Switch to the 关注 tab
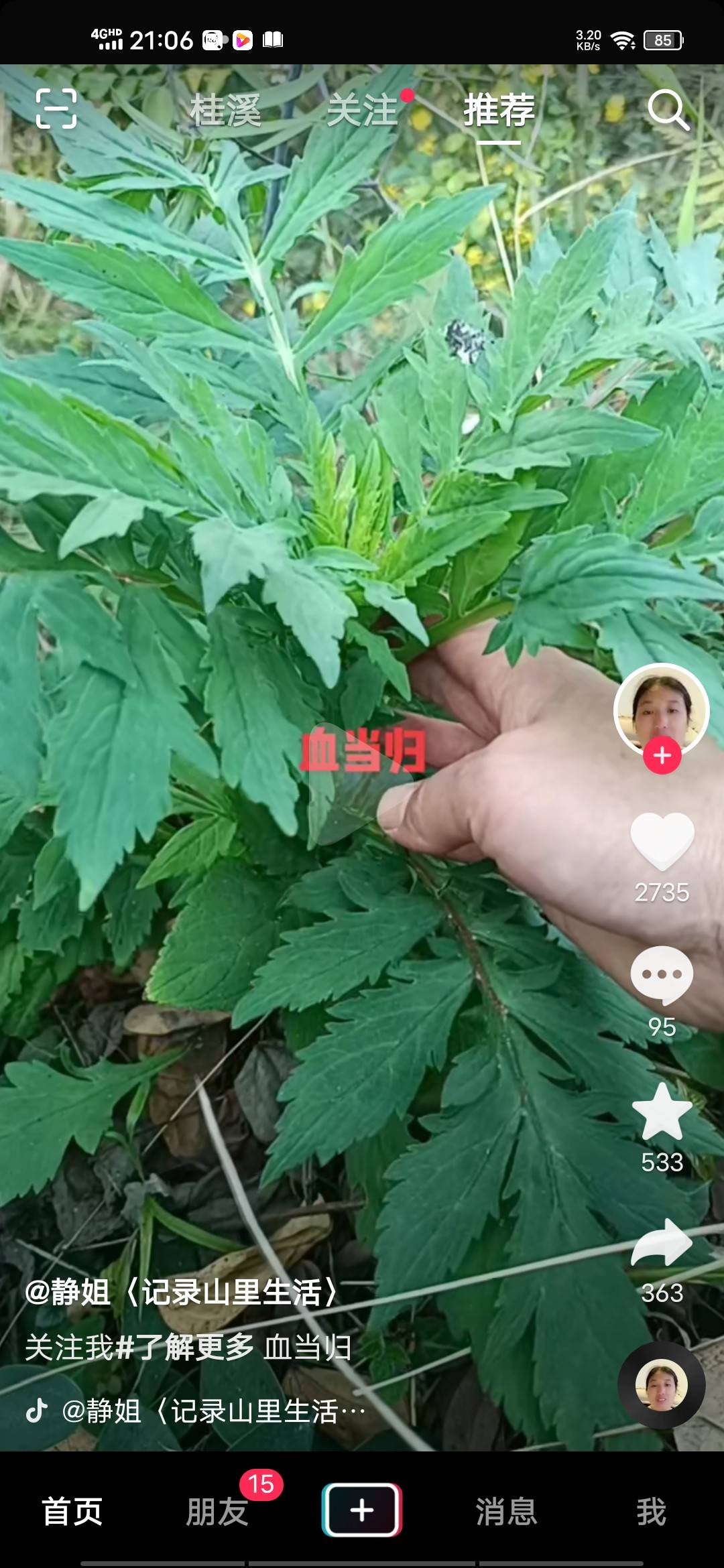 point(363,111)
